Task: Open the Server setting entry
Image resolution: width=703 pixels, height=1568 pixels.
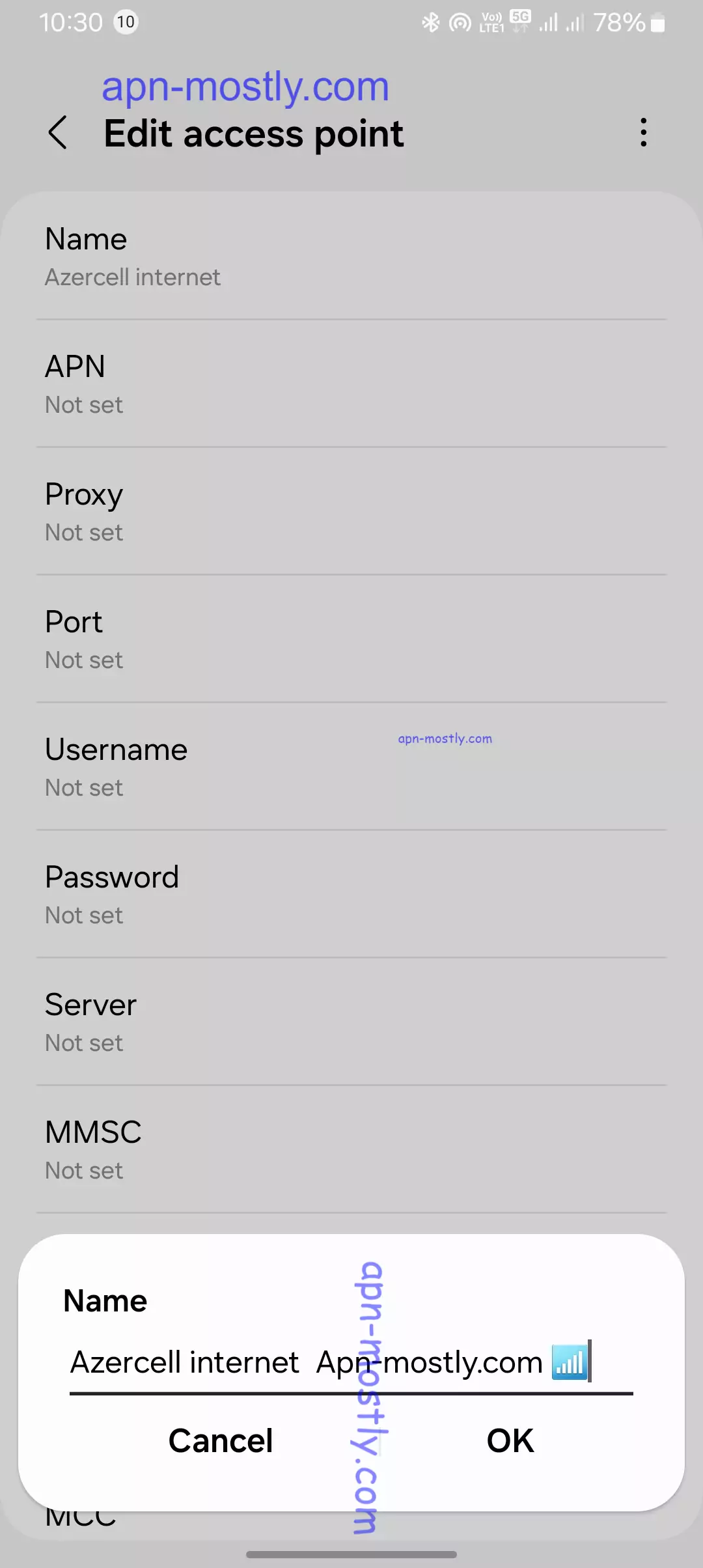Action: (x=351, y=1021)
